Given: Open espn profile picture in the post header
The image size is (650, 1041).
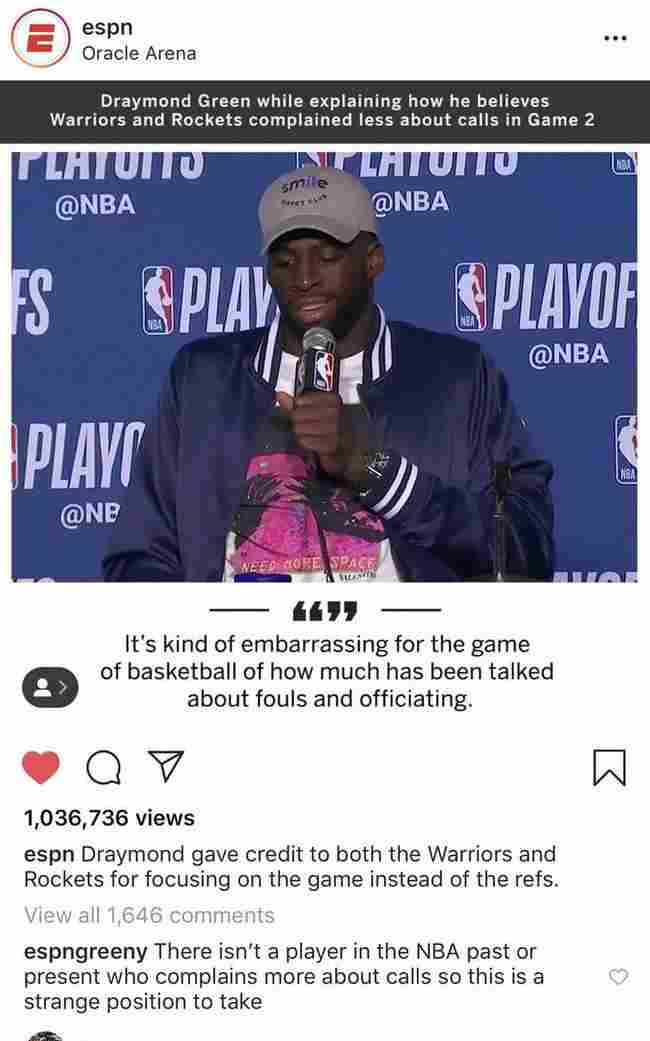Looking at the screenshot, I should [x=39, y=39].
